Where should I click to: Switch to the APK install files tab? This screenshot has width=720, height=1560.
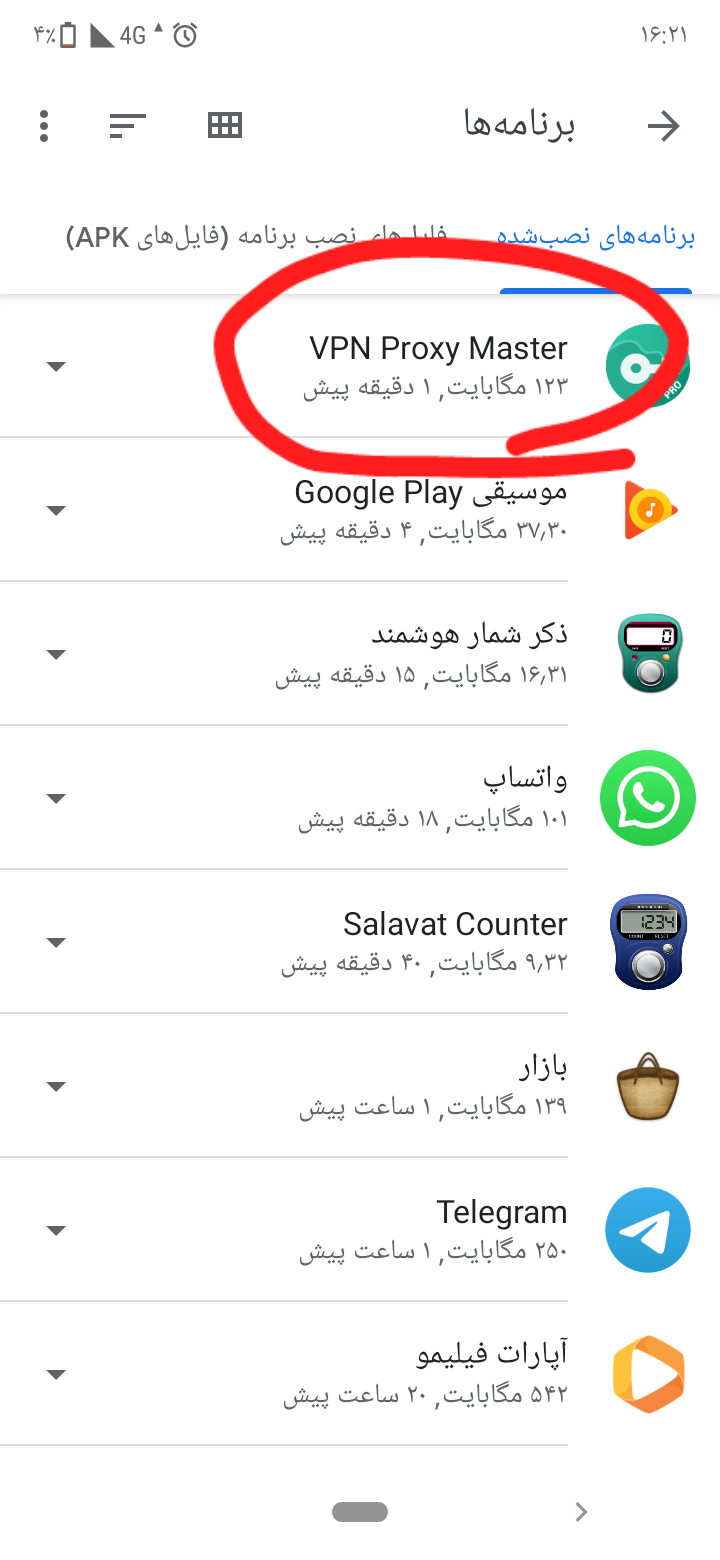(250, 238)
